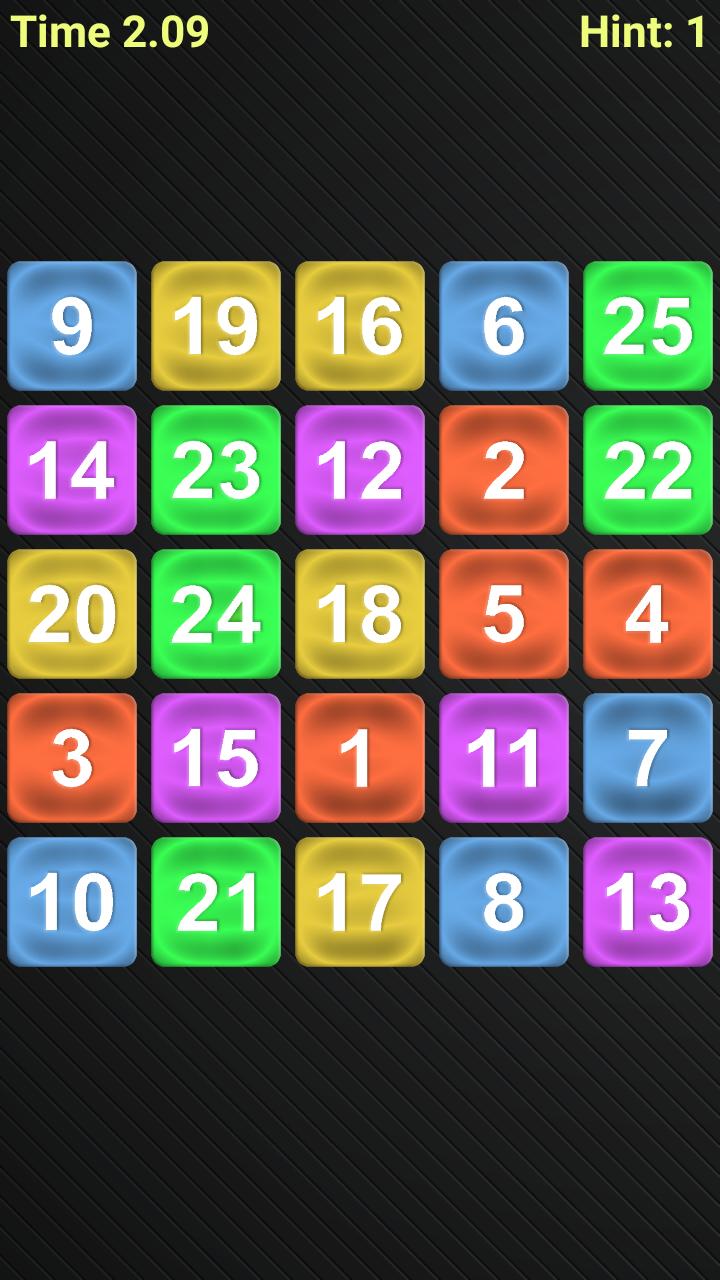The height and width of the screenshot is (1280, 720).
Task: Choose the purple tile numbered 15
Action: (216, 758)
